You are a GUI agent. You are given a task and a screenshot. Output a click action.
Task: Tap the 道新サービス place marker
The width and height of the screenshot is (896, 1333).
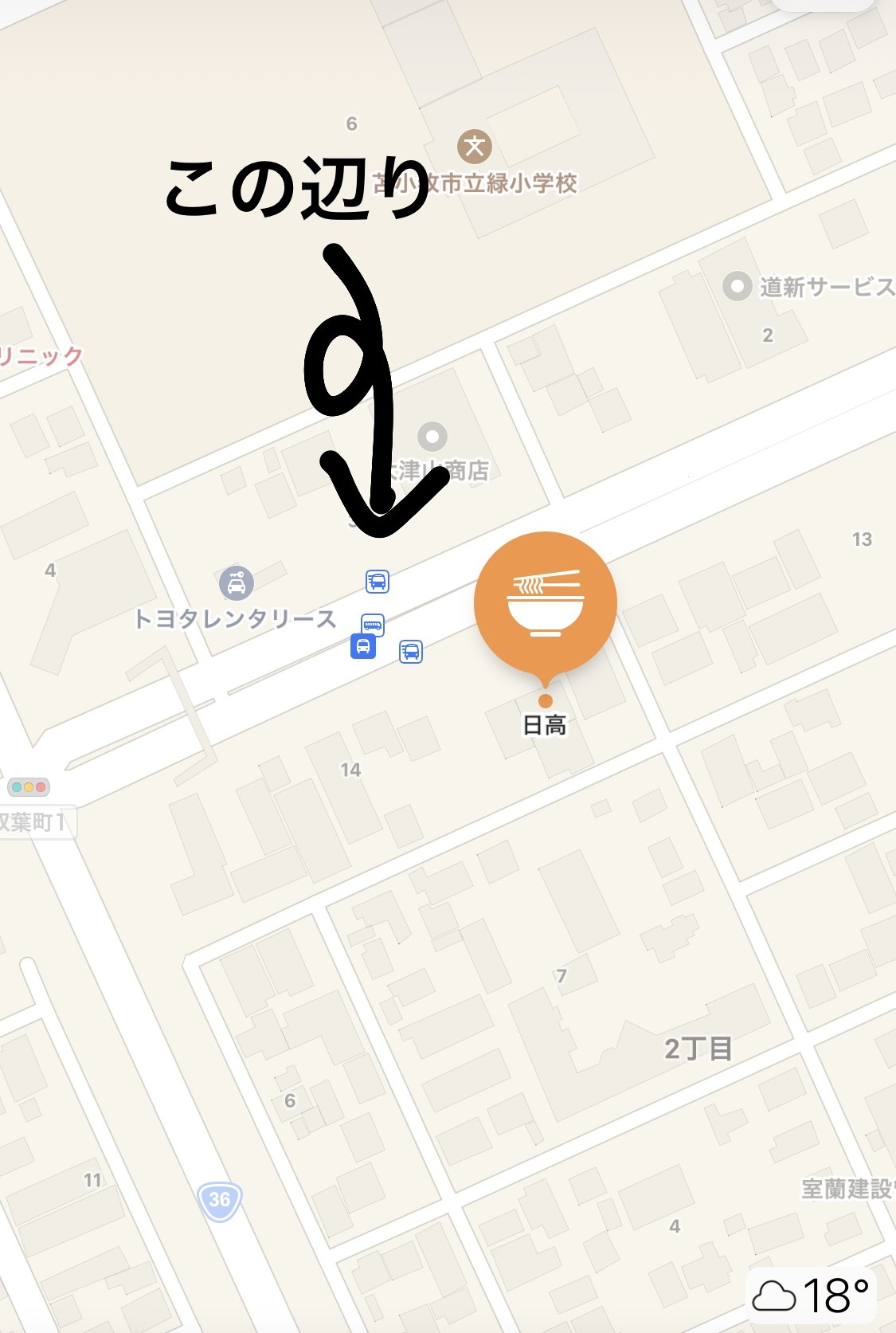click(x=737, y=286)
